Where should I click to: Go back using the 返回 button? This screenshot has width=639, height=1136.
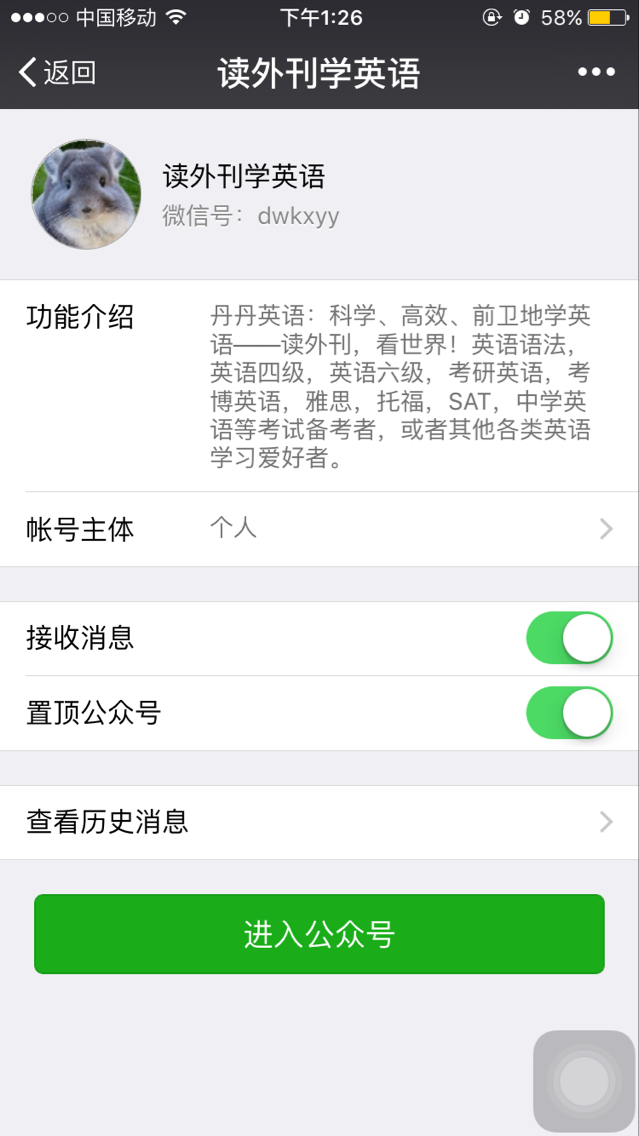click(58, 72)
